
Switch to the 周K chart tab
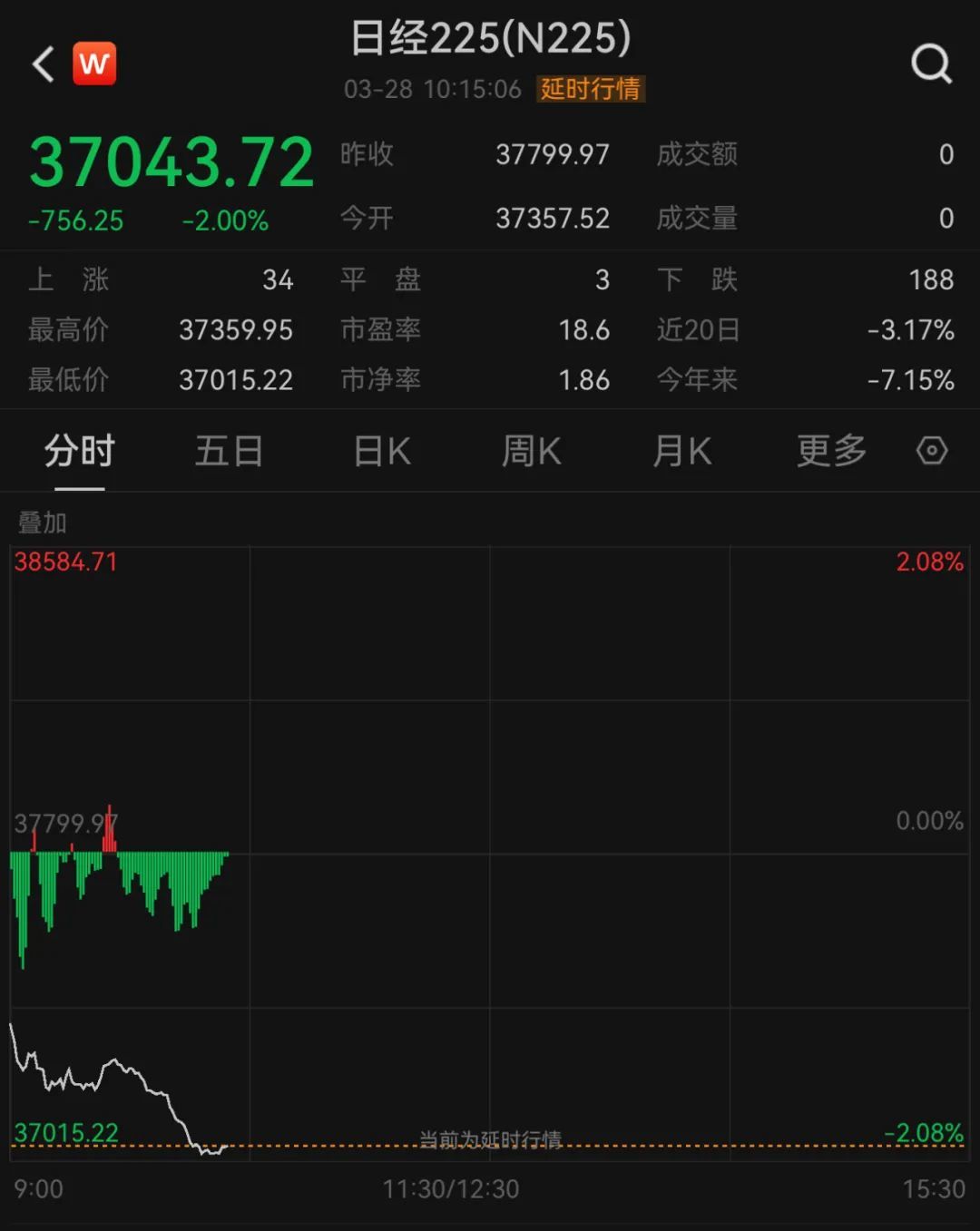(x=532, y=451)
